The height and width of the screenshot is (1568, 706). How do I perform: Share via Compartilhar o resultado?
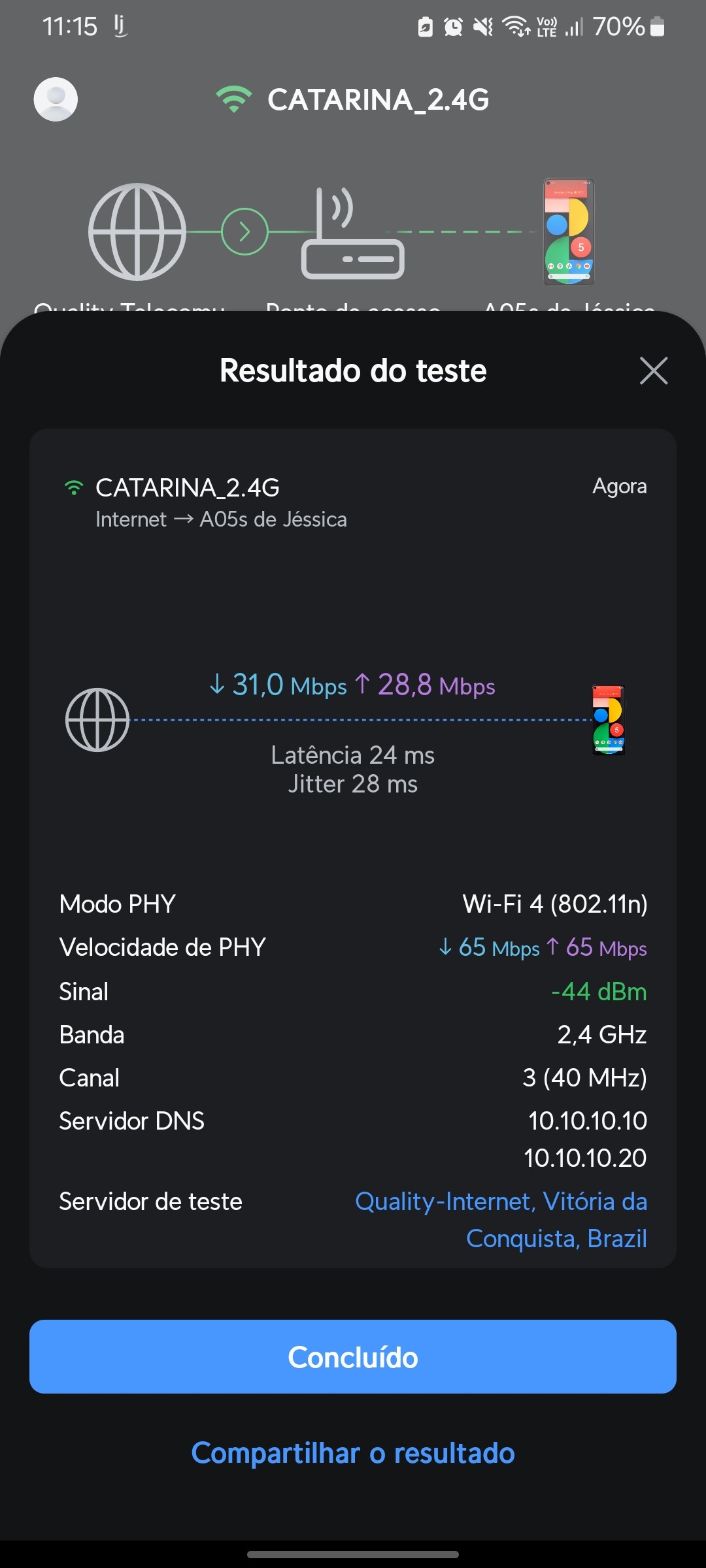click(353, 1453)
